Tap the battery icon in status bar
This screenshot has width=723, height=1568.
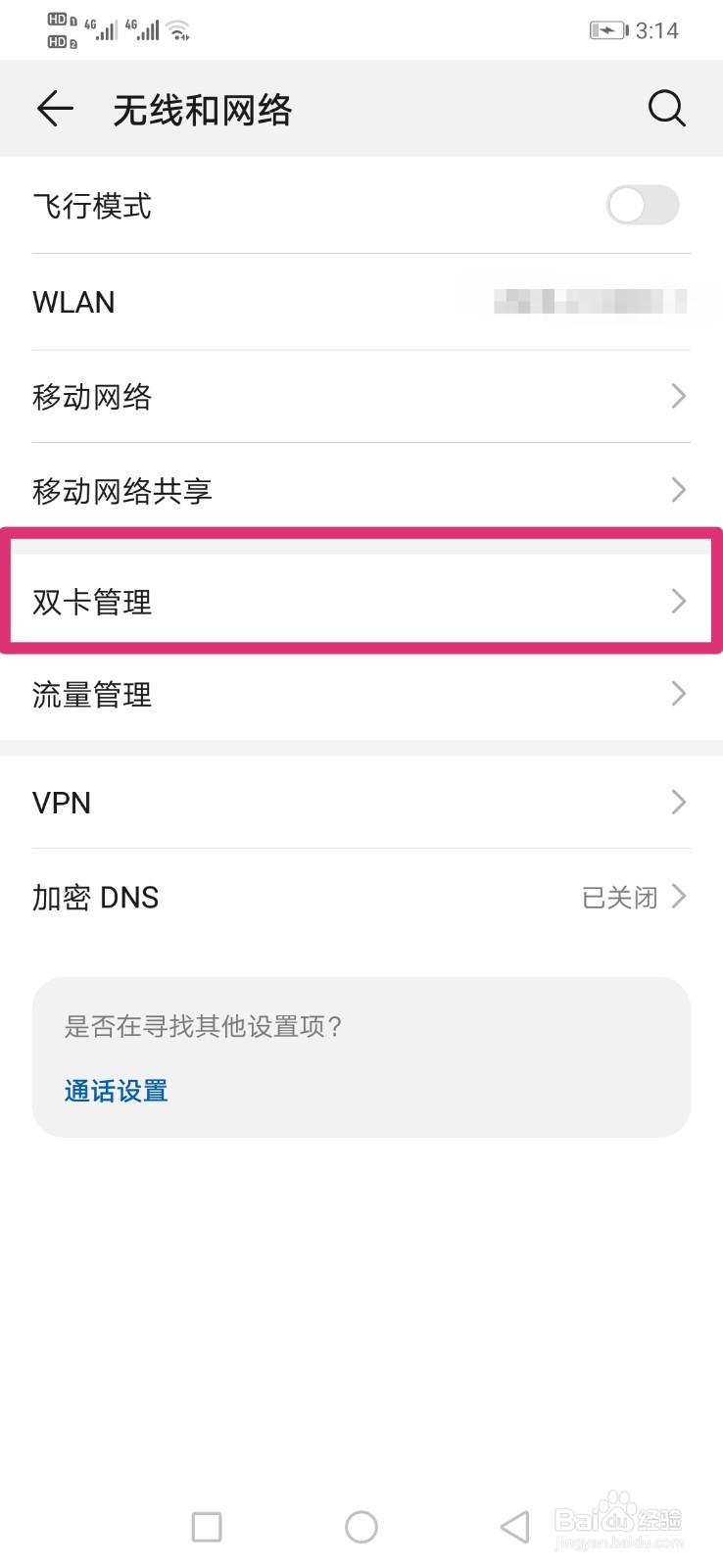pos(608,29)
